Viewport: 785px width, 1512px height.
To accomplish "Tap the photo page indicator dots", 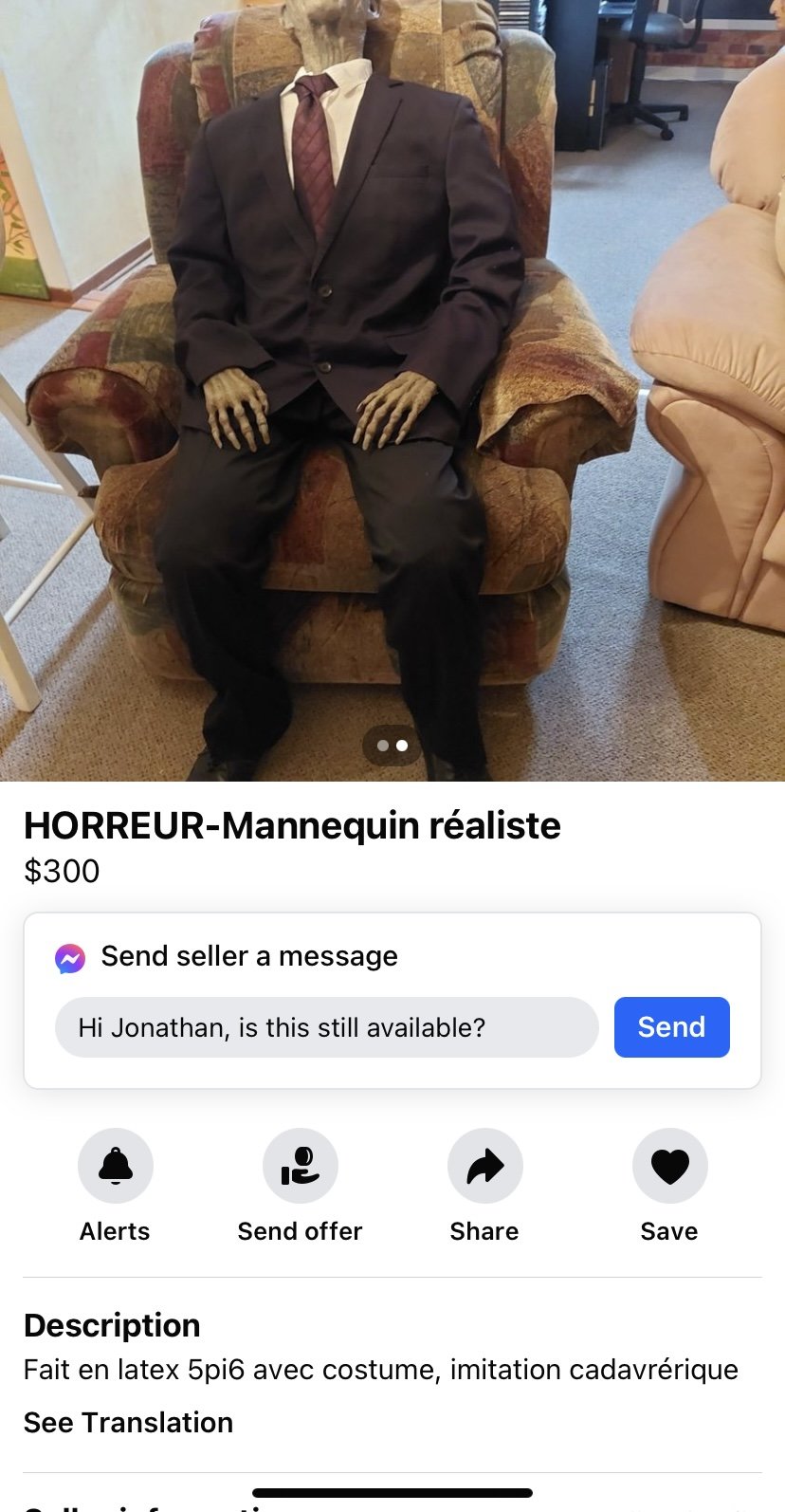I will [x=392, y=746].
